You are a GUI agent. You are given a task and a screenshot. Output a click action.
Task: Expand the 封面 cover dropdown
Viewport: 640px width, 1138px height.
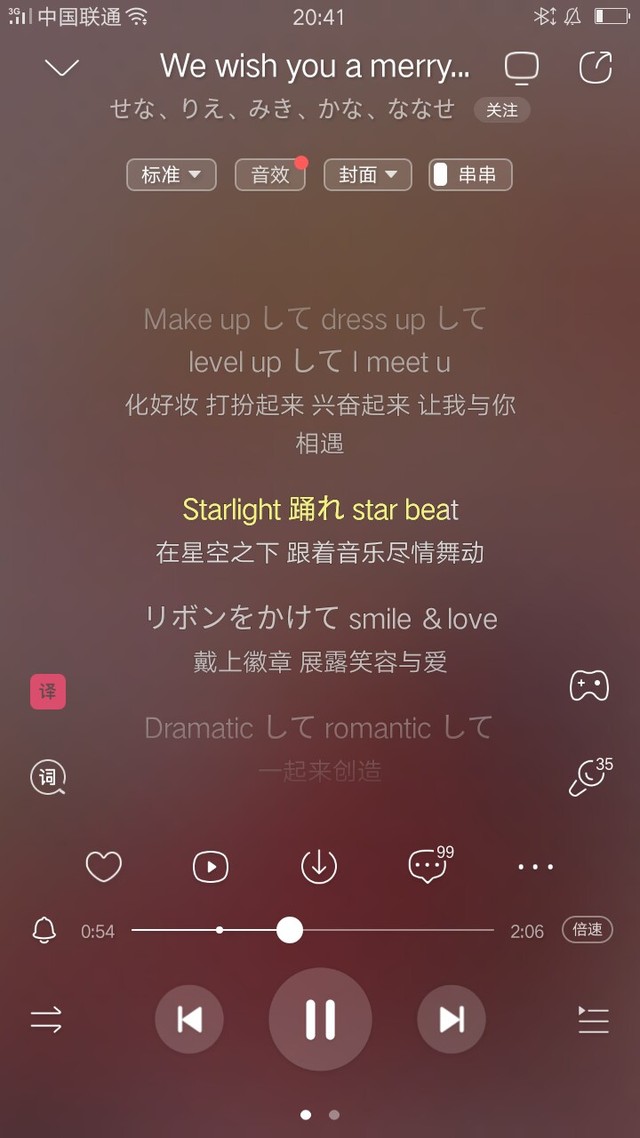pyautogui.click(x=368, y=175)
